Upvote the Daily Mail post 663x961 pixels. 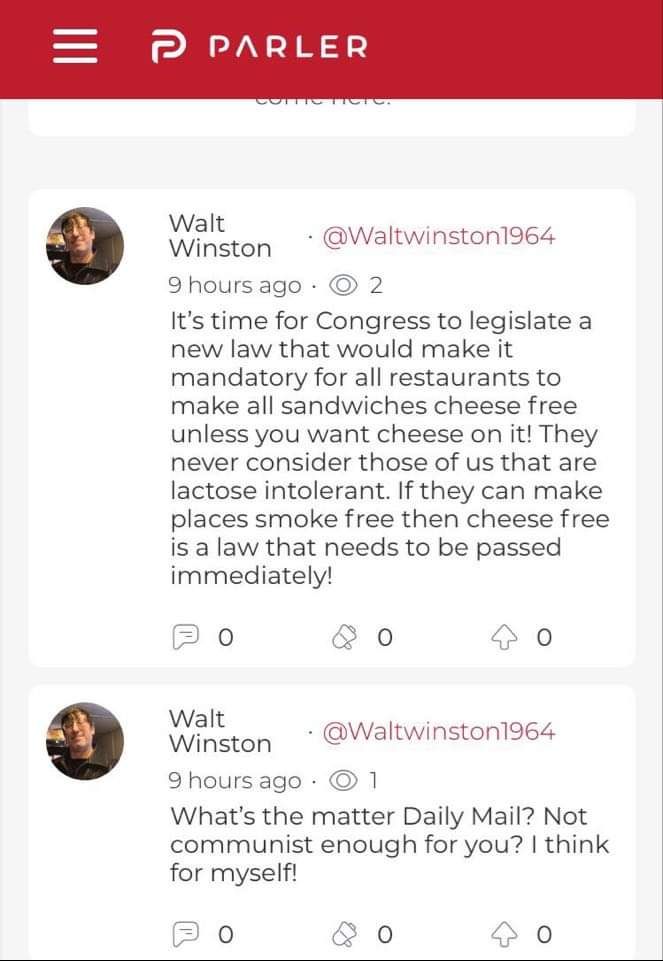point(505,934)
